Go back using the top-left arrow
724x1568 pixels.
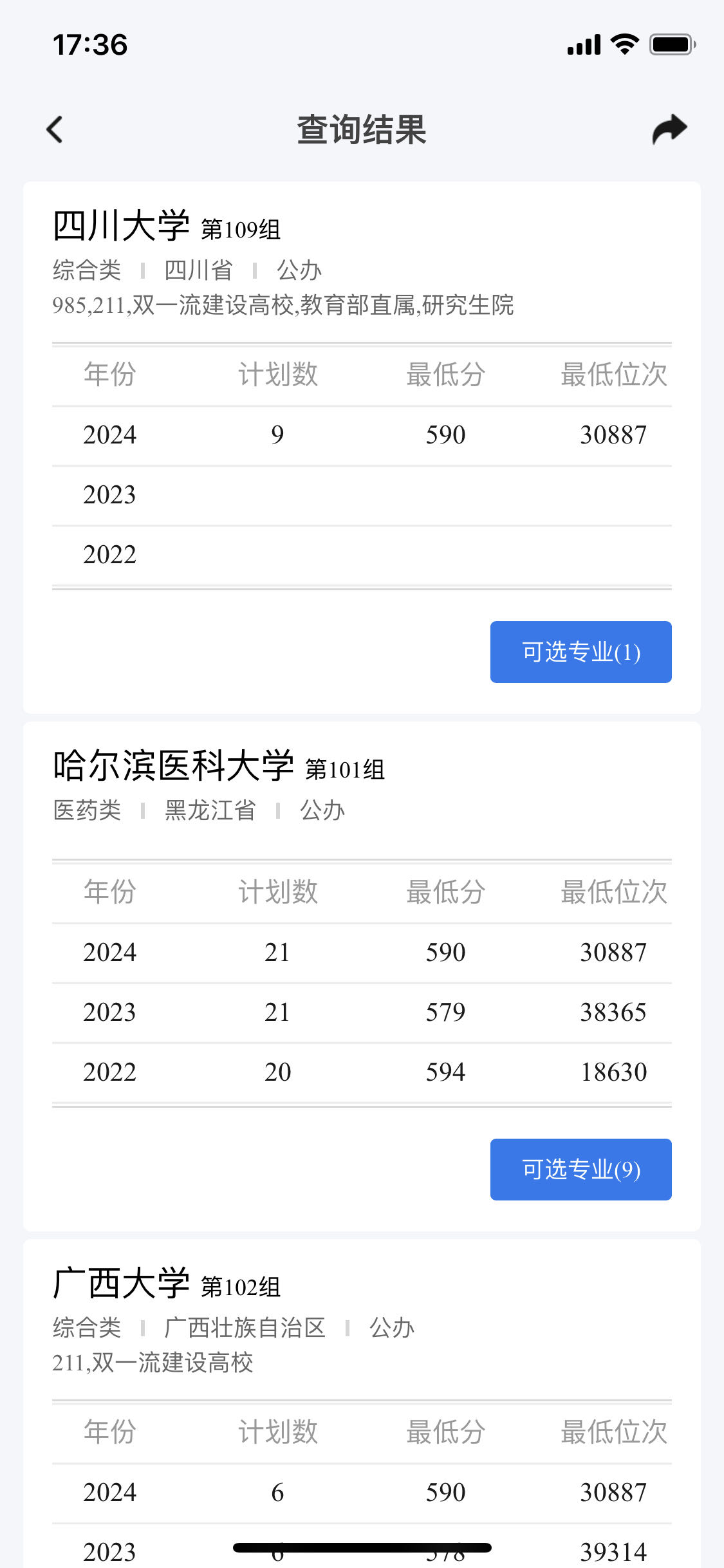(55, 129)
